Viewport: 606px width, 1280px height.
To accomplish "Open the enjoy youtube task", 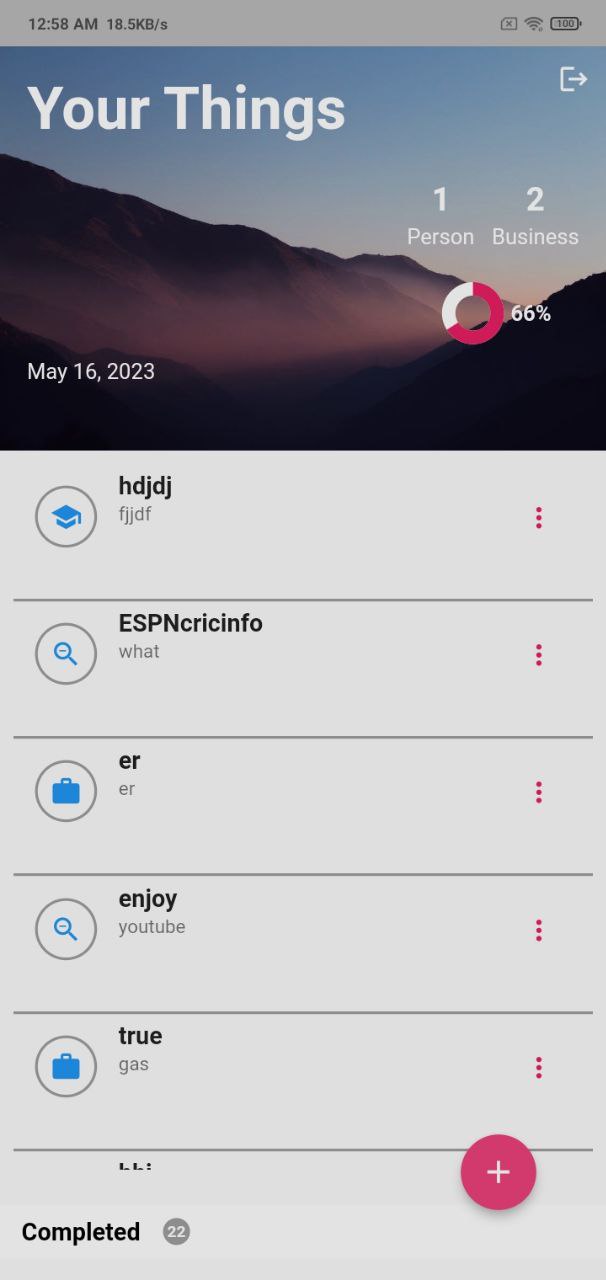I will coord(303,943).
